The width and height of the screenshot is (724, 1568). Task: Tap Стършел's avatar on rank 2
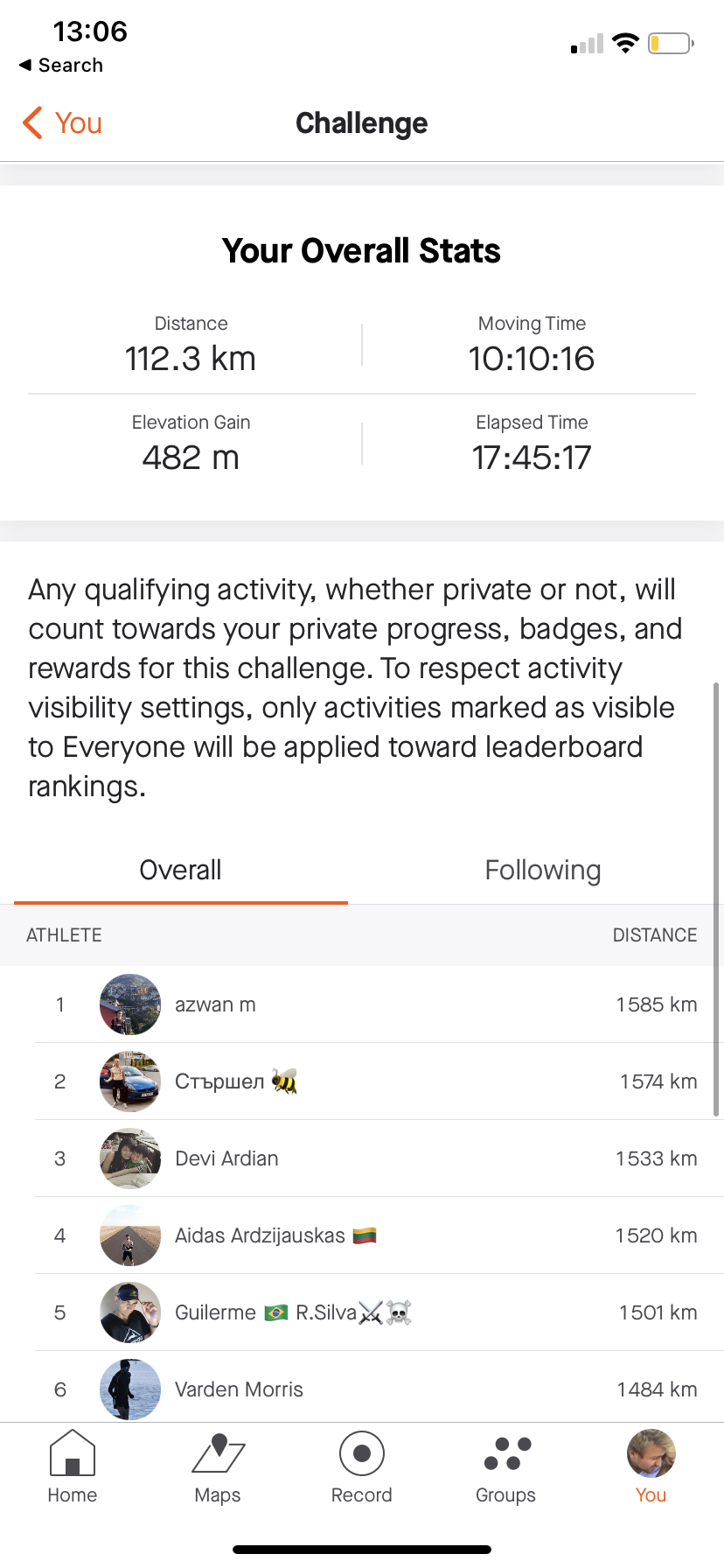(x=129, y=1081)
